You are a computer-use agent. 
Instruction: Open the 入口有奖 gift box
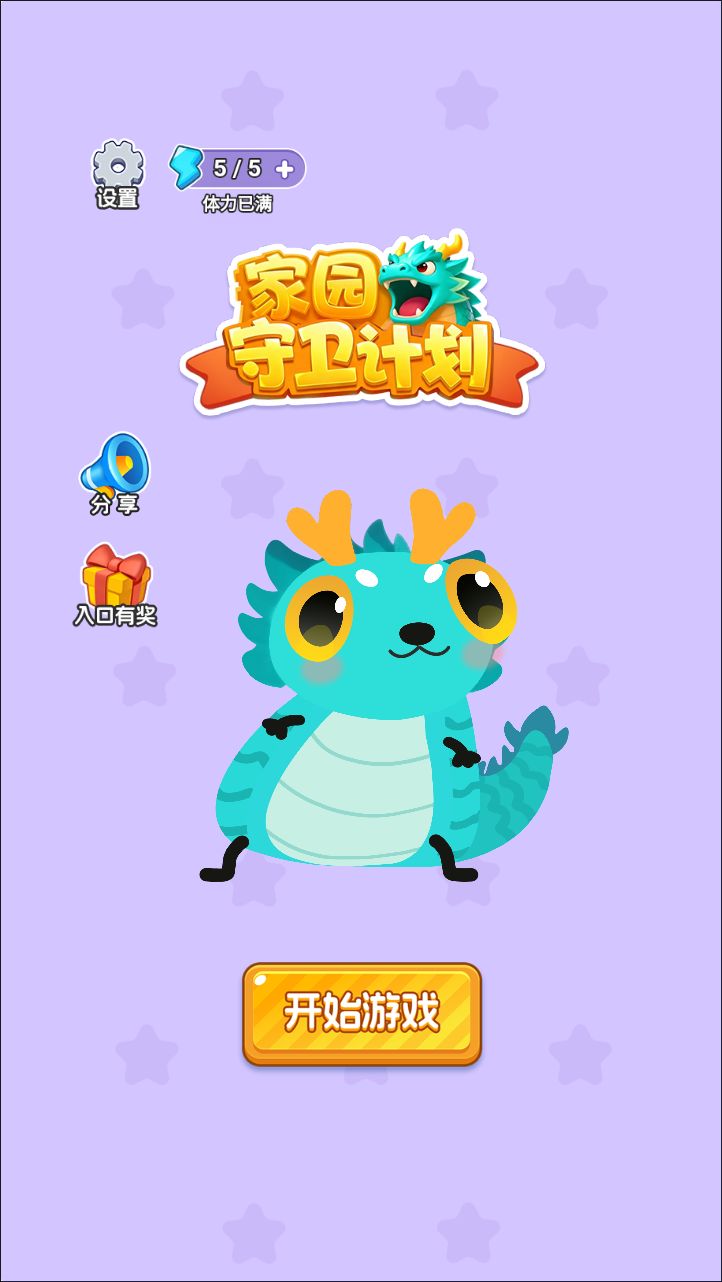(x=116, y=577)
